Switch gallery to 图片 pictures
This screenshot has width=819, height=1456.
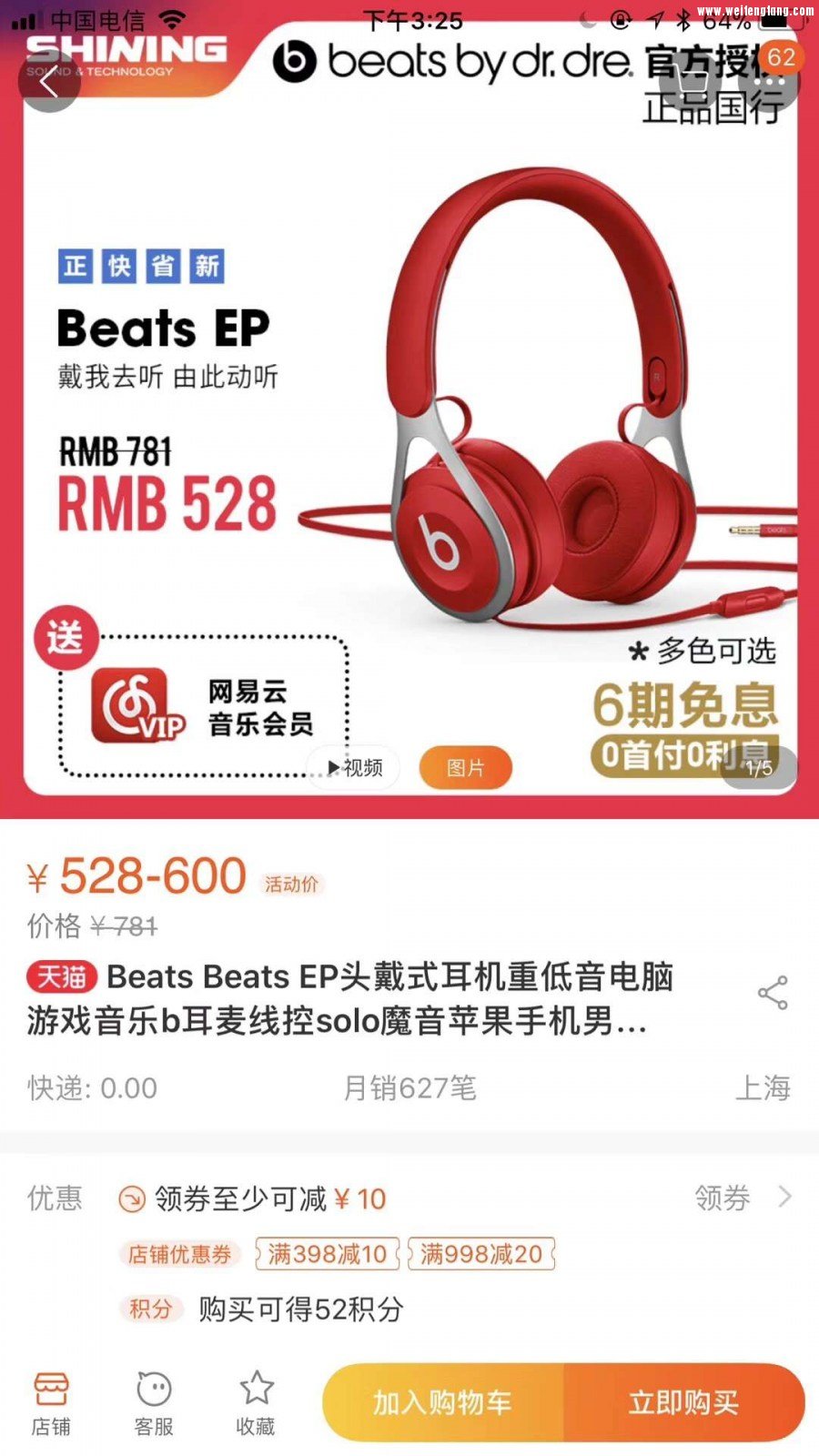point(465,768)
